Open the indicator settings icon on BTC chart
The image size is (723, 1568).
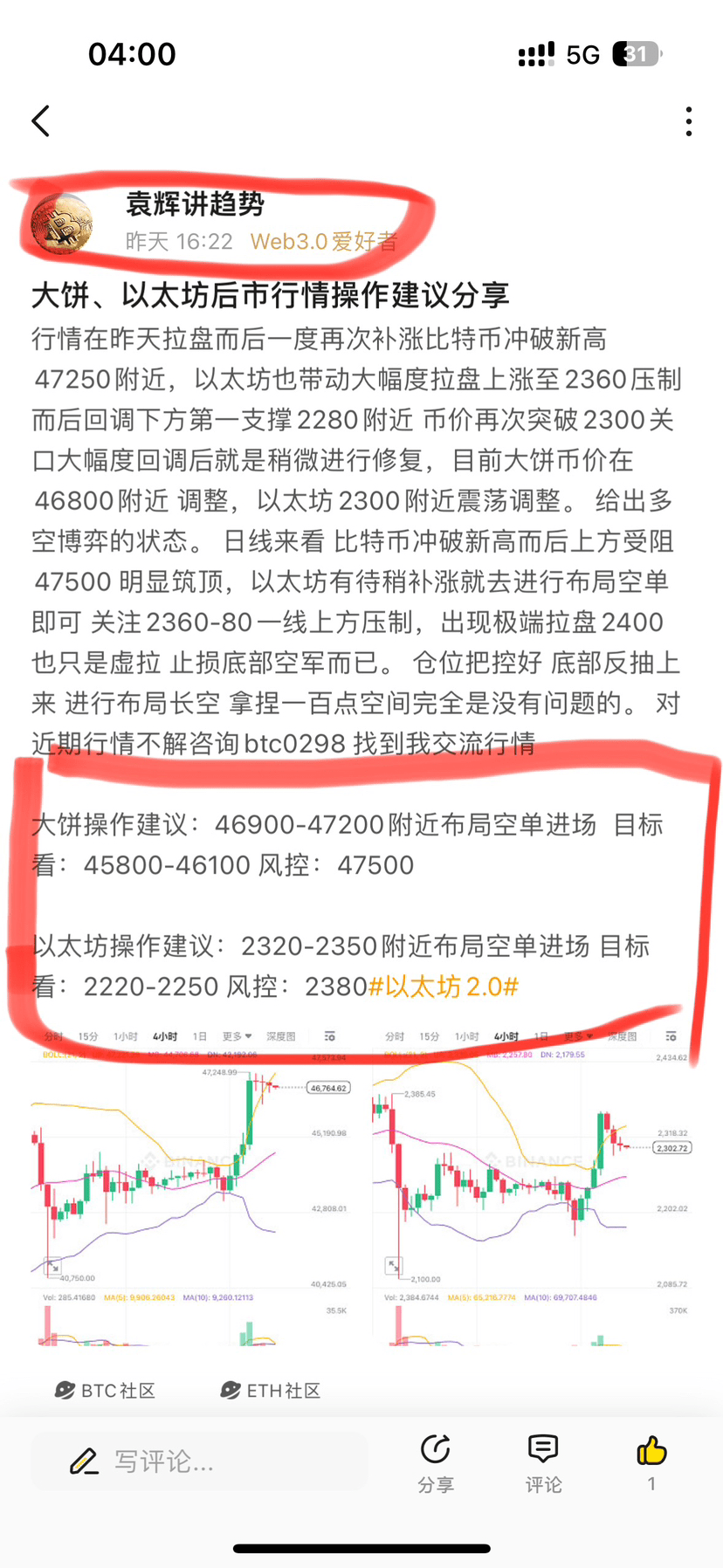click(330, 1035)
